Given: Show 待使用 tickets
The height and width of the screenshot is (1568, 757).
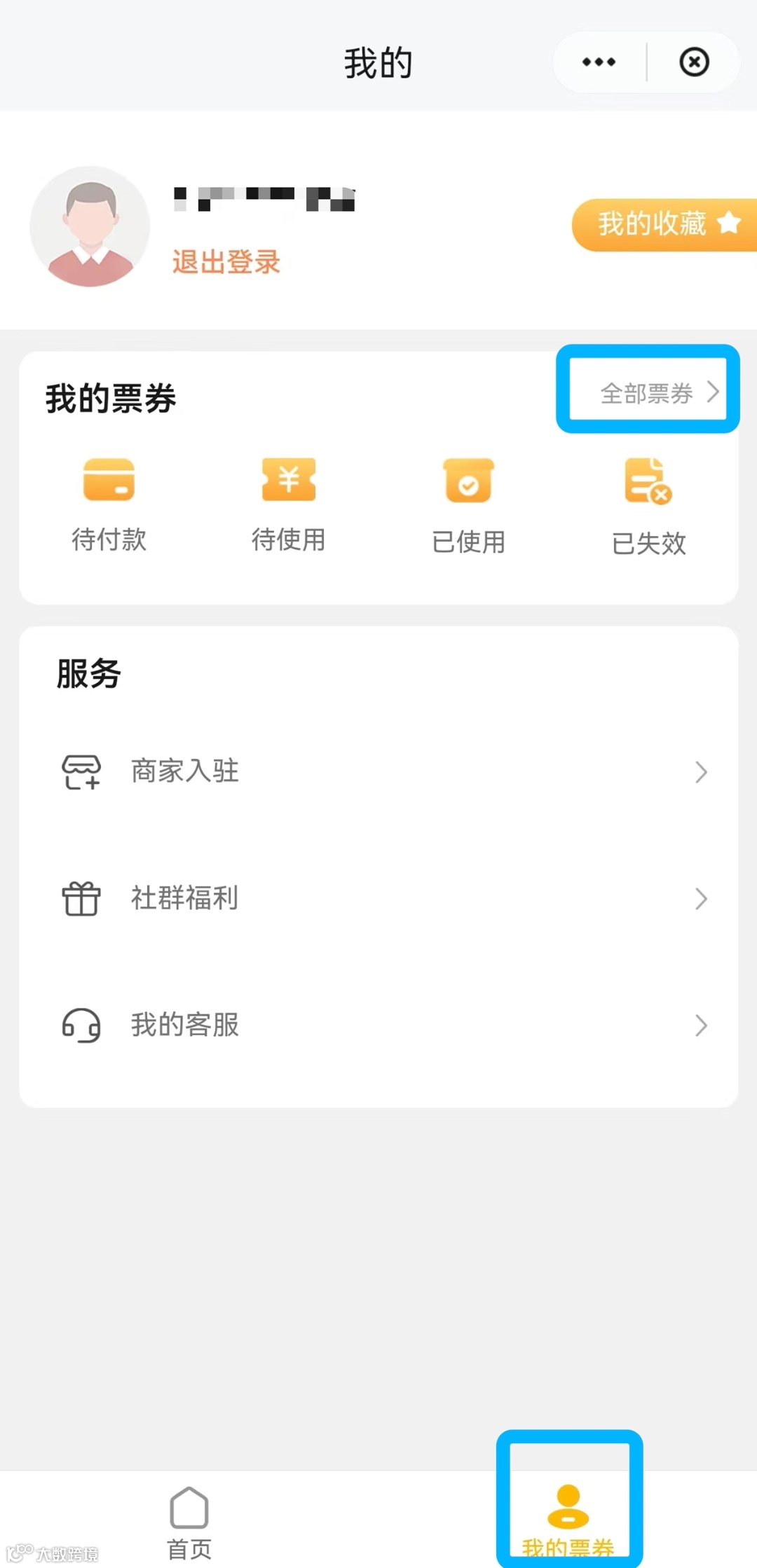Looking at the screenshot, I should pyautogui.click(x=289, y=504).
